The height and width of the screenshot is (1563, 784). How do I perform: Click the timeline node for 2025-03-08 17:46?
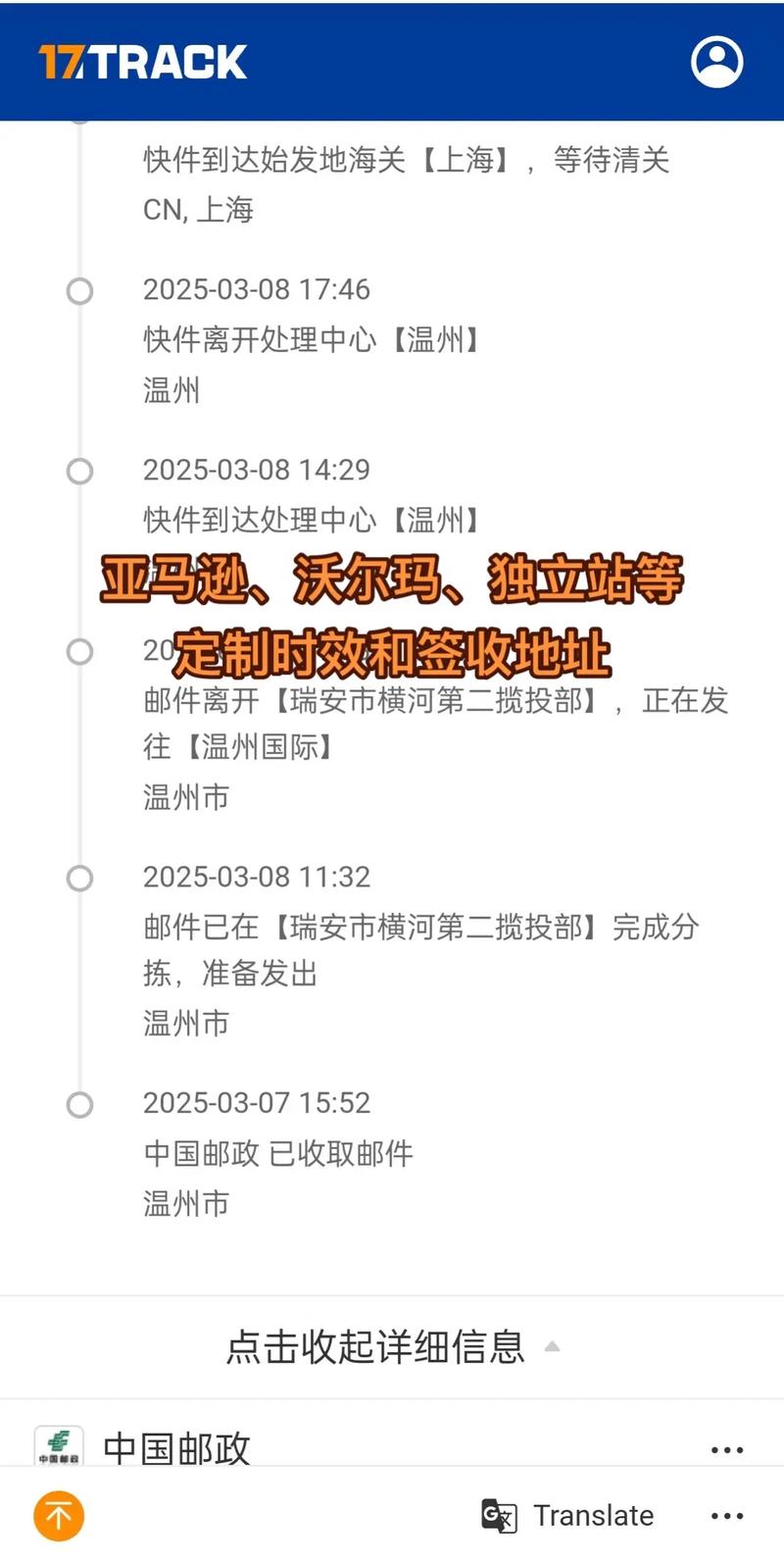pos(79,290)
